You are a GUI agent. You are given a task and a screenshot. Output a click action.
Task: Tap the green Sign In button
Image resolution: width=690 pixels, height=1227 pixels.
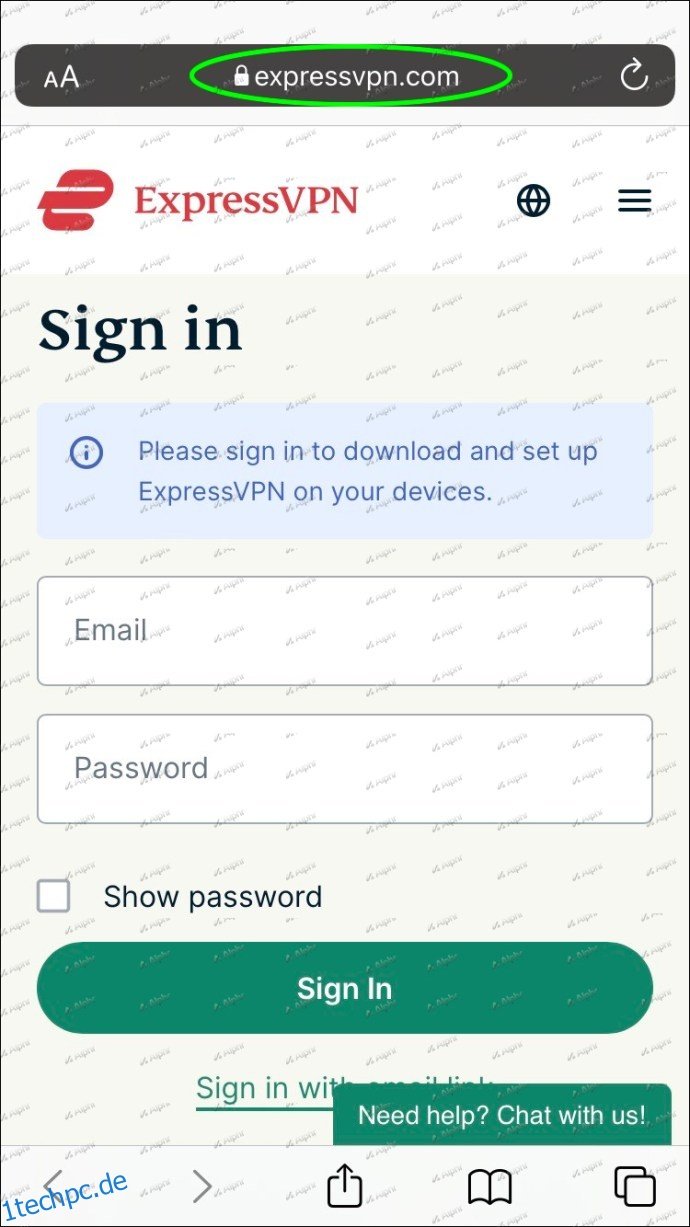(345, 988)
